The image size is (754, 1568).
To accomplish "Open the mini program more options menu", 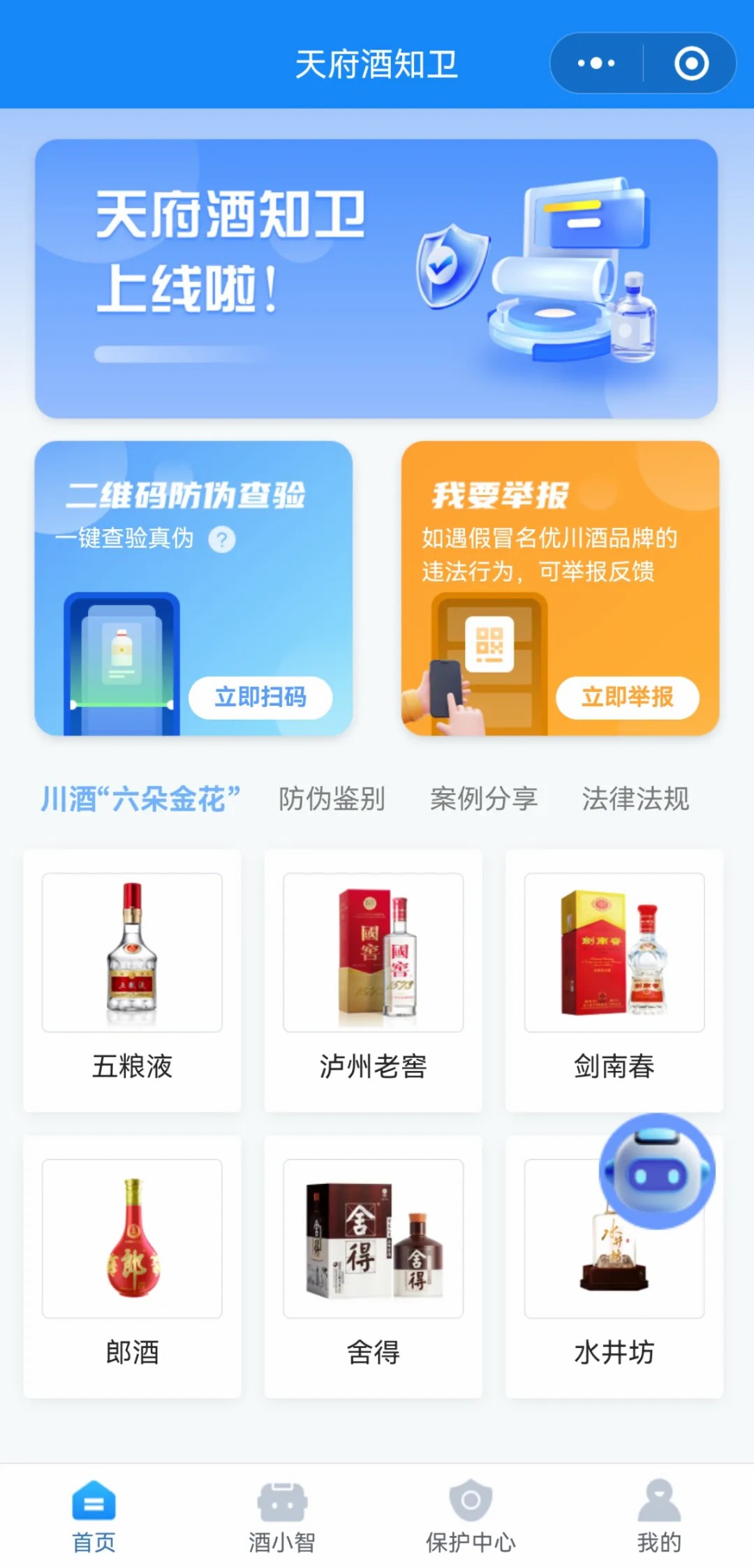I will pyautogui.click(x=596, y=64).
